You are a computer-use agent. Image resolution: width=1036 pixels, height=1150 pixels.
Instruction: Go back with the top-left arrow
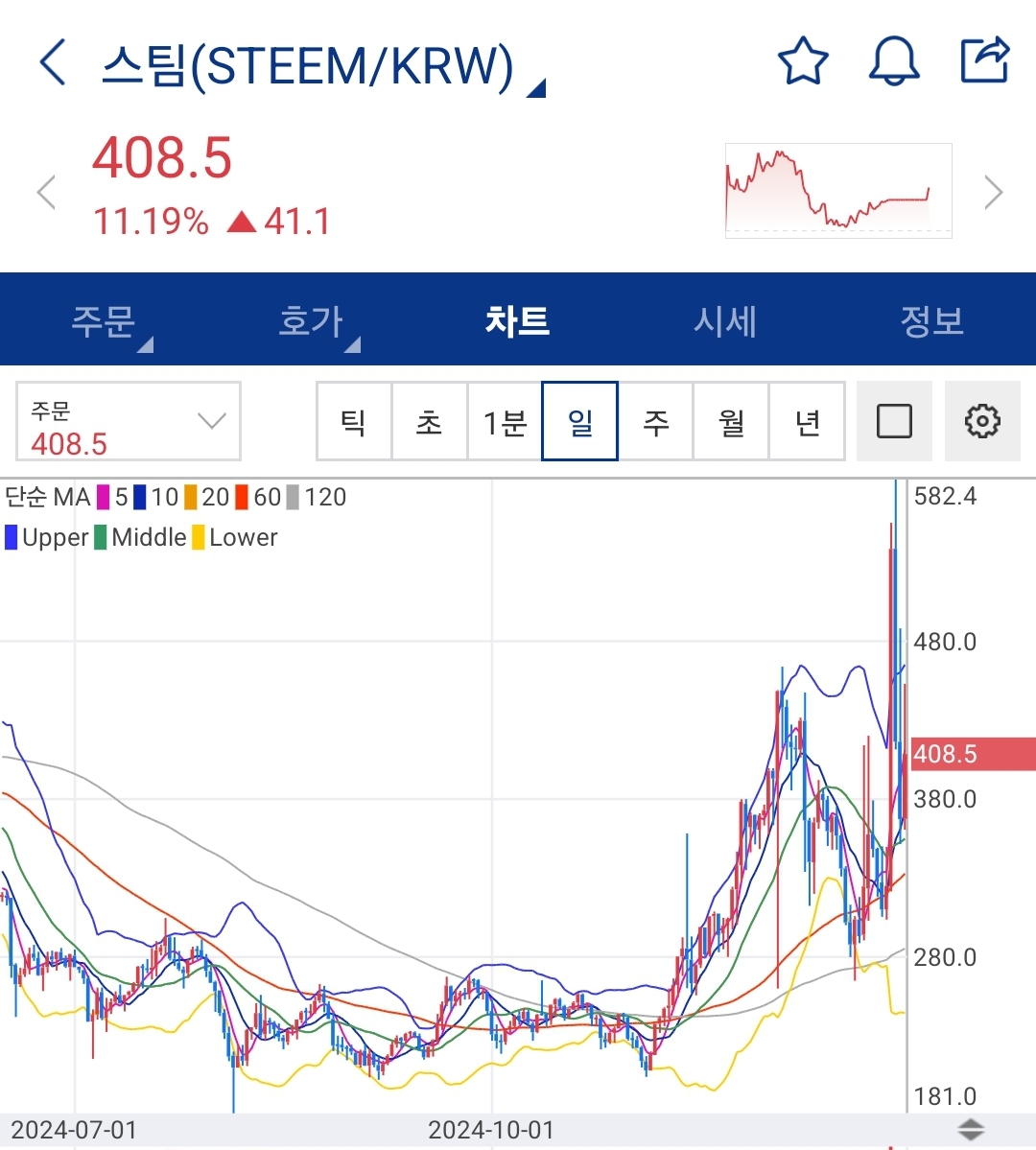[x=53, y=63]
